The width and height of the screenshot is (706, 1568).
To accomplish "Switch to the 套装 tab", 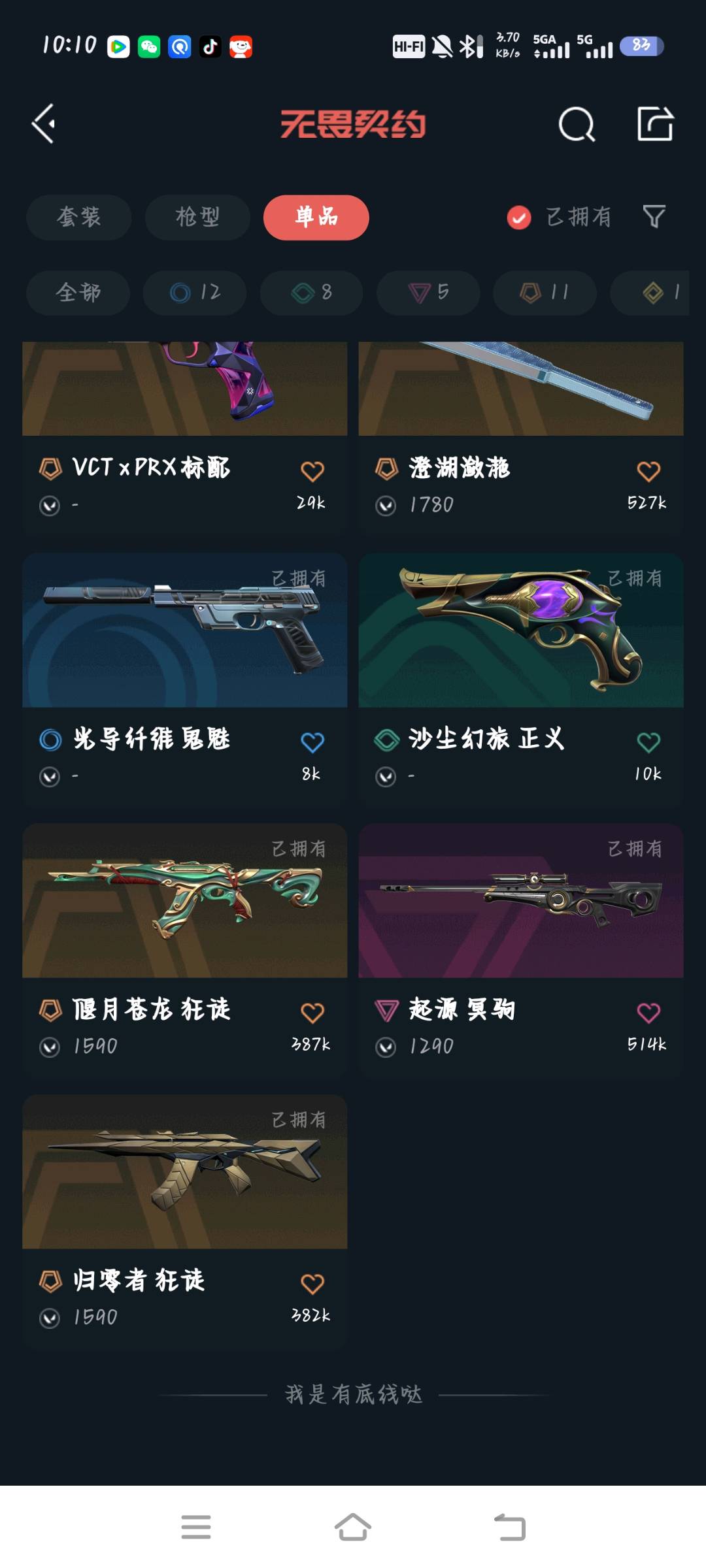I will (x=79, y=217).
